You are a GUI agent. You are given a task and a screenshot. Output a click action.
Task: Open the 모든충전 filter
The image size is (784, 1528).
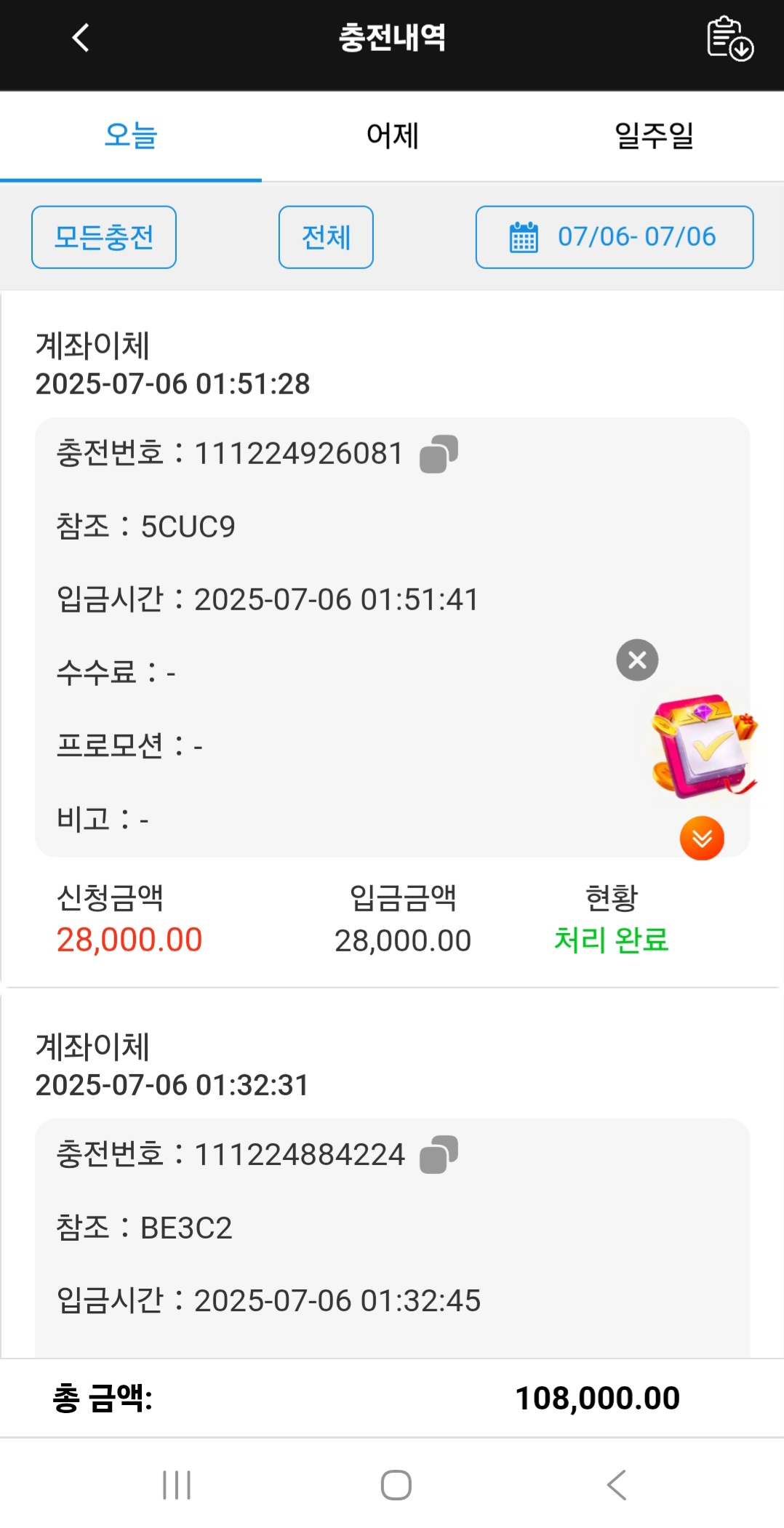tap(104, 237)
